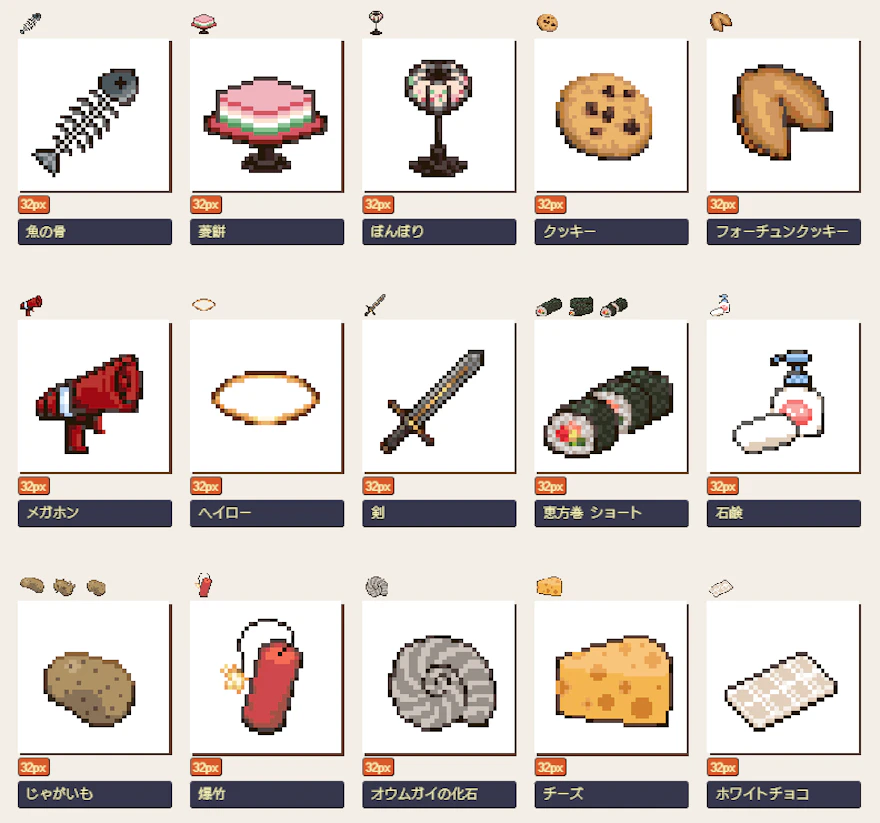The height and width of the screenshot is (823, 880).
Task: View the クッキー cookie tile
Action: click(611, 116)
